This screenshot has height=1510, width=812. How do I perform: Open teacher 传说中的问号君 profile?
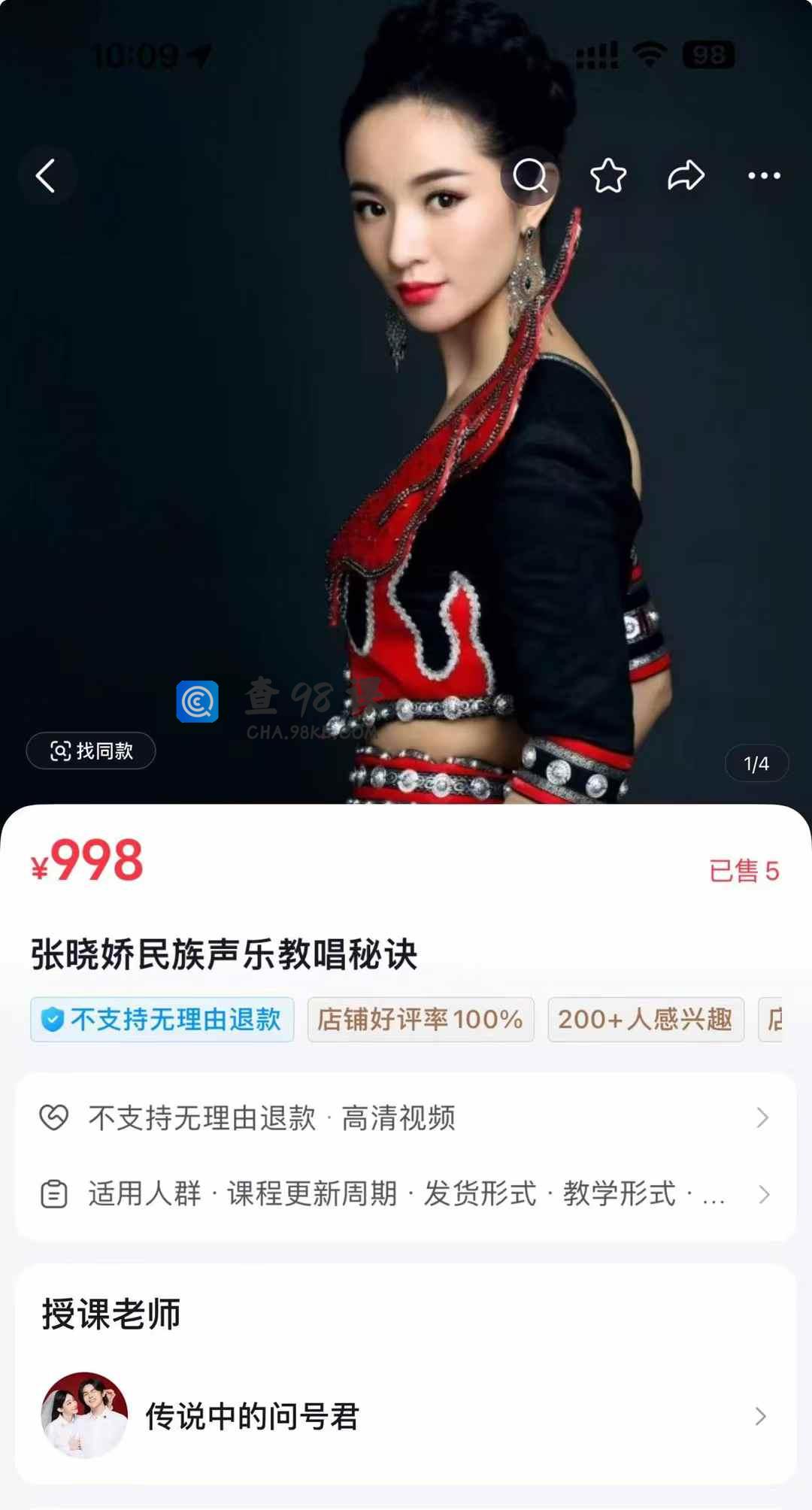(x=406, y=1416)
